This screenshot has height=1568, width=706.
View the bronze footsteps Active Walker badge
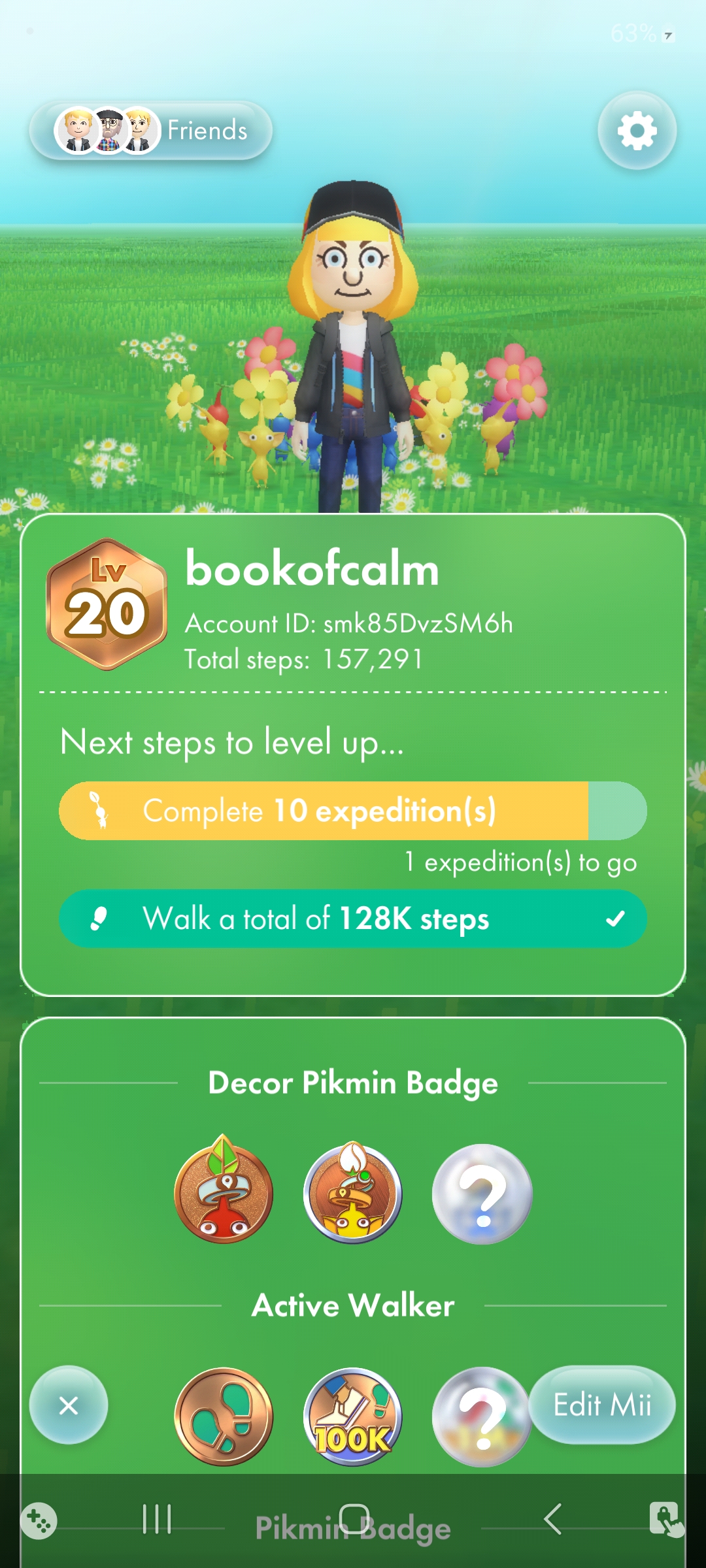(x=224, y=1416)
